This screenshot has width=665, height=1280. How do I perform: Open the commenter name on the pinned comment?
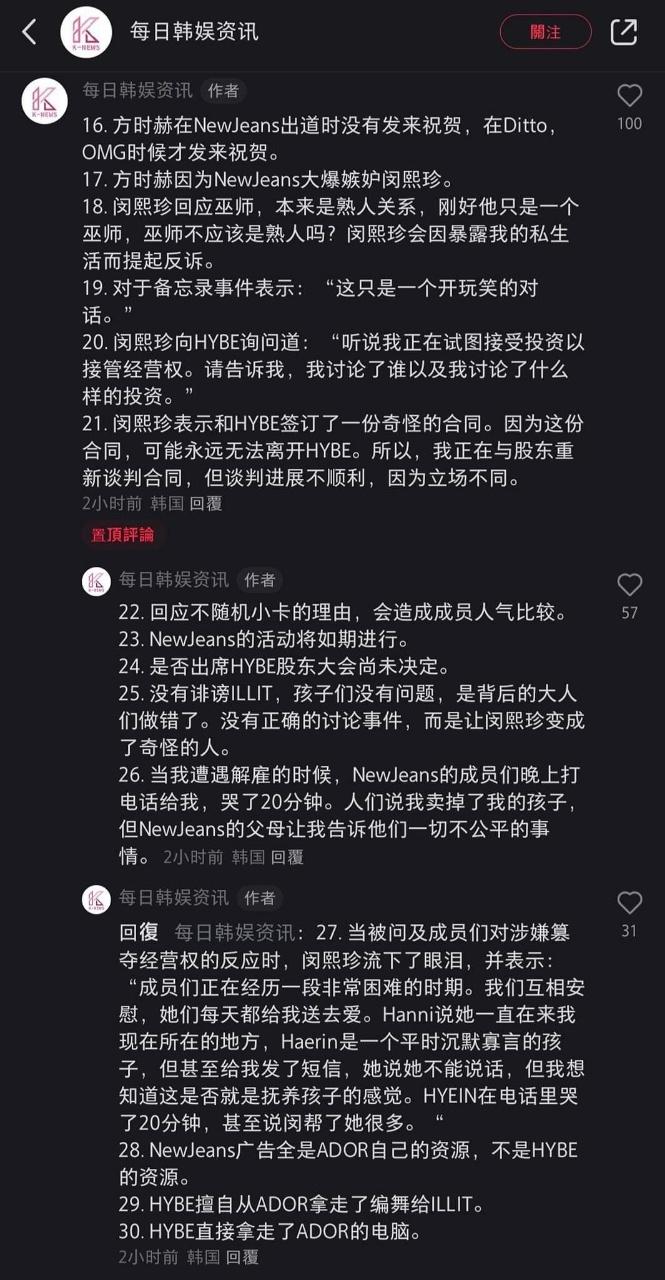(137, 91)
